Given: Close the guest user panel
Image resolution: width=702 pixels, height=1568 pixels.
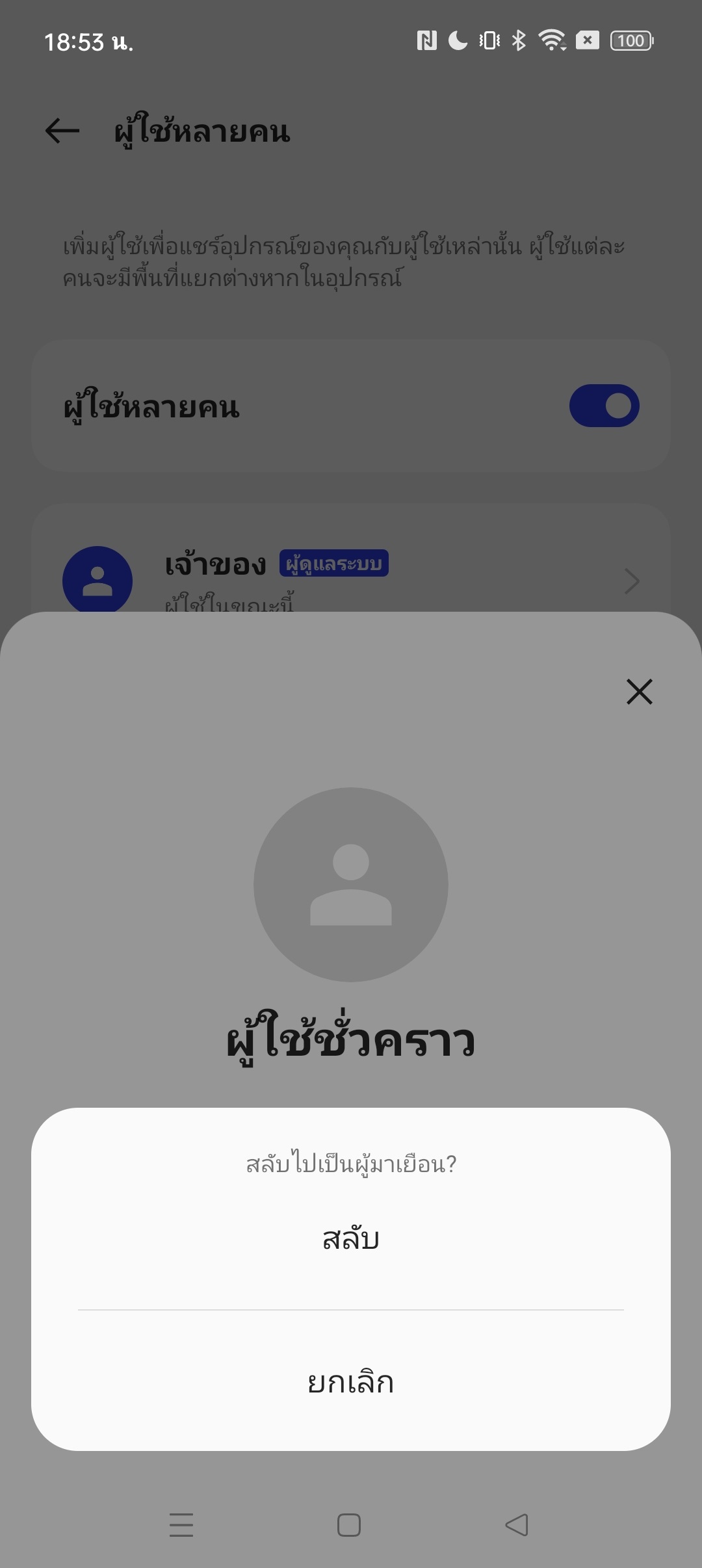Looking at the screenshot, I should point(639,692).
